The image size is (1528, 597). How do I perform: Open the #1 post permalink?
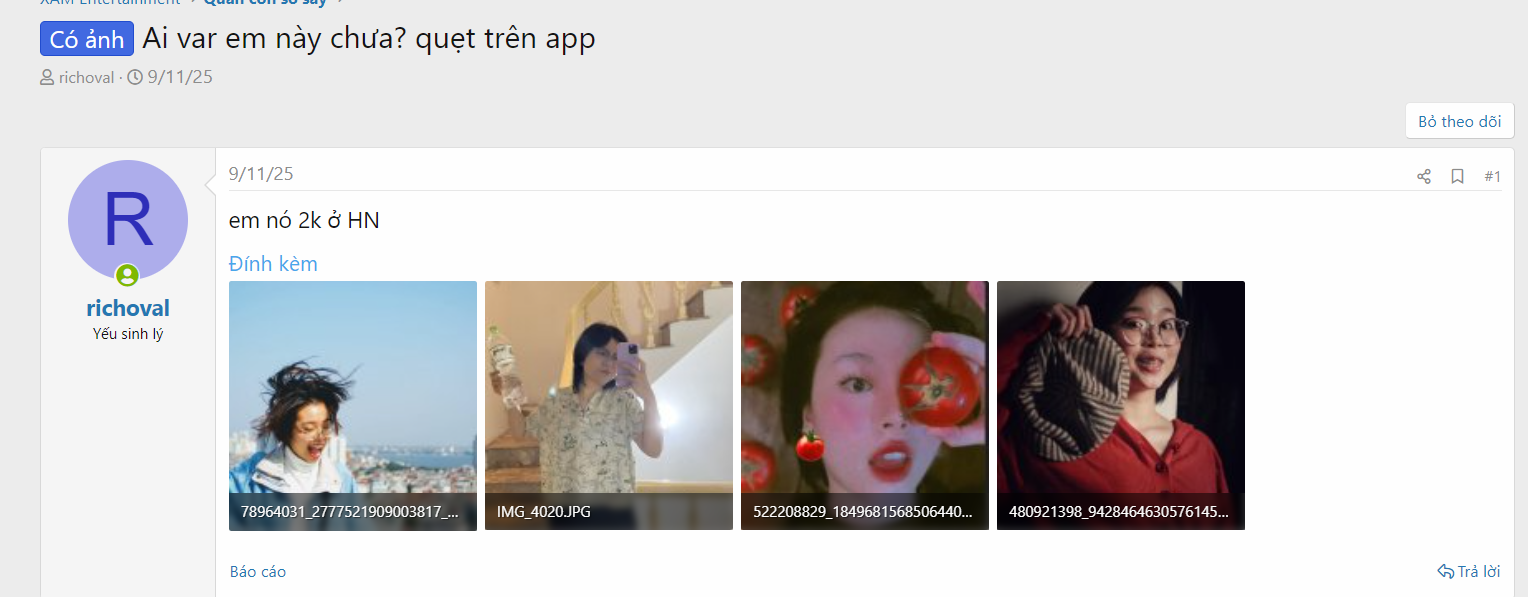pyautogui.click(x=1492, y=177)
